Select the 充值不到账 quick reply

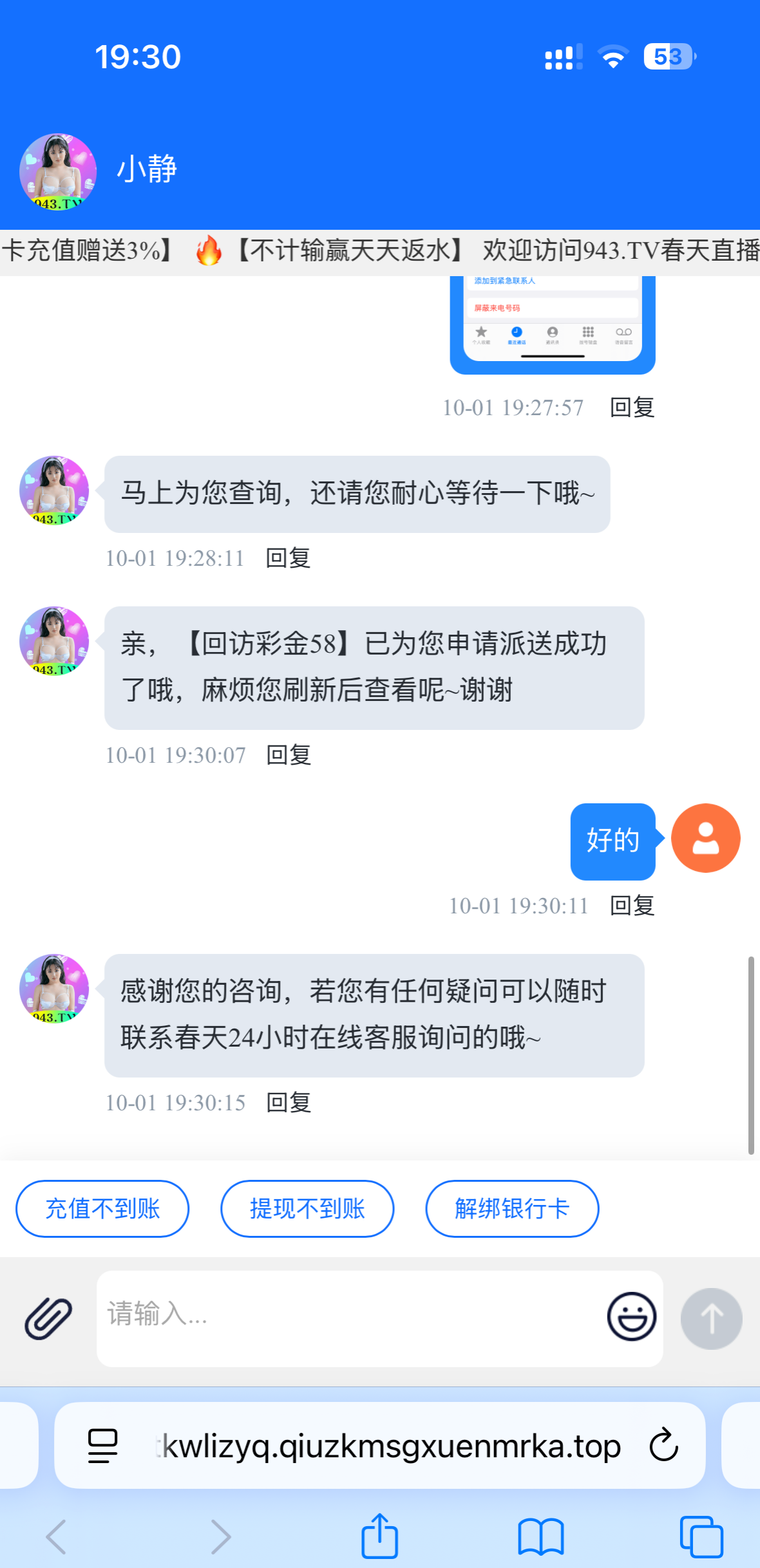click(102, 1208)
